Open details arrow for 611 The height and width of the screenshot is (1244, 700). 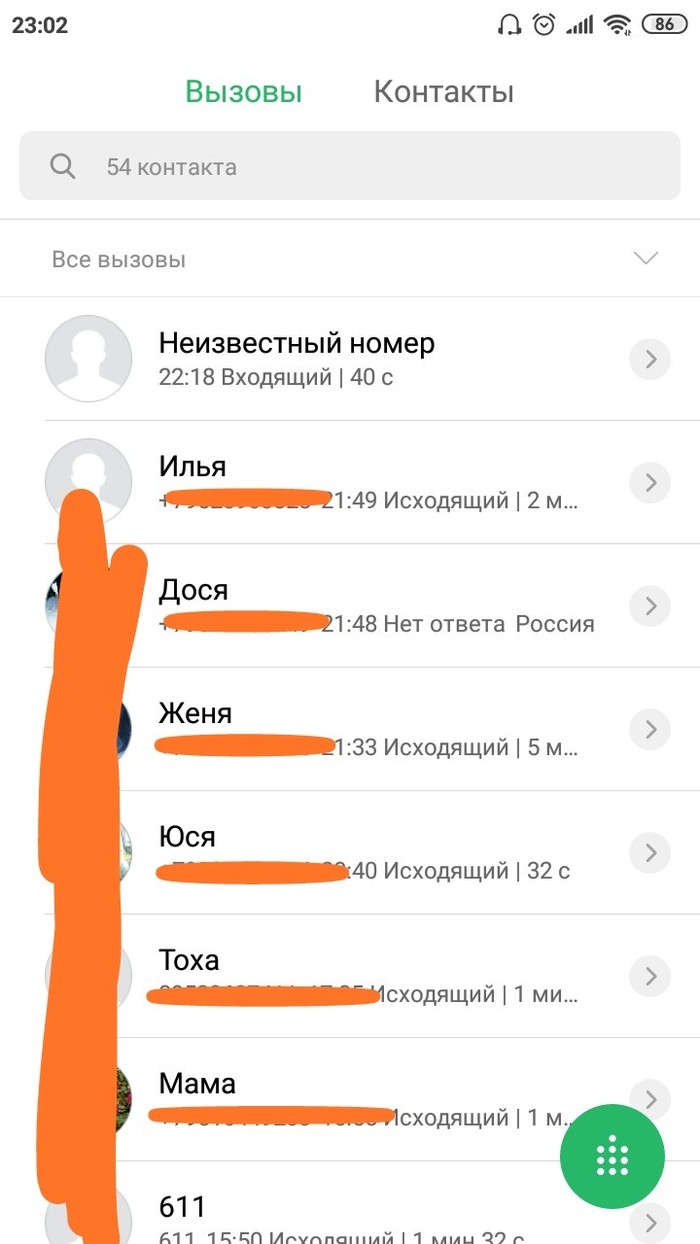[651, 1221]
